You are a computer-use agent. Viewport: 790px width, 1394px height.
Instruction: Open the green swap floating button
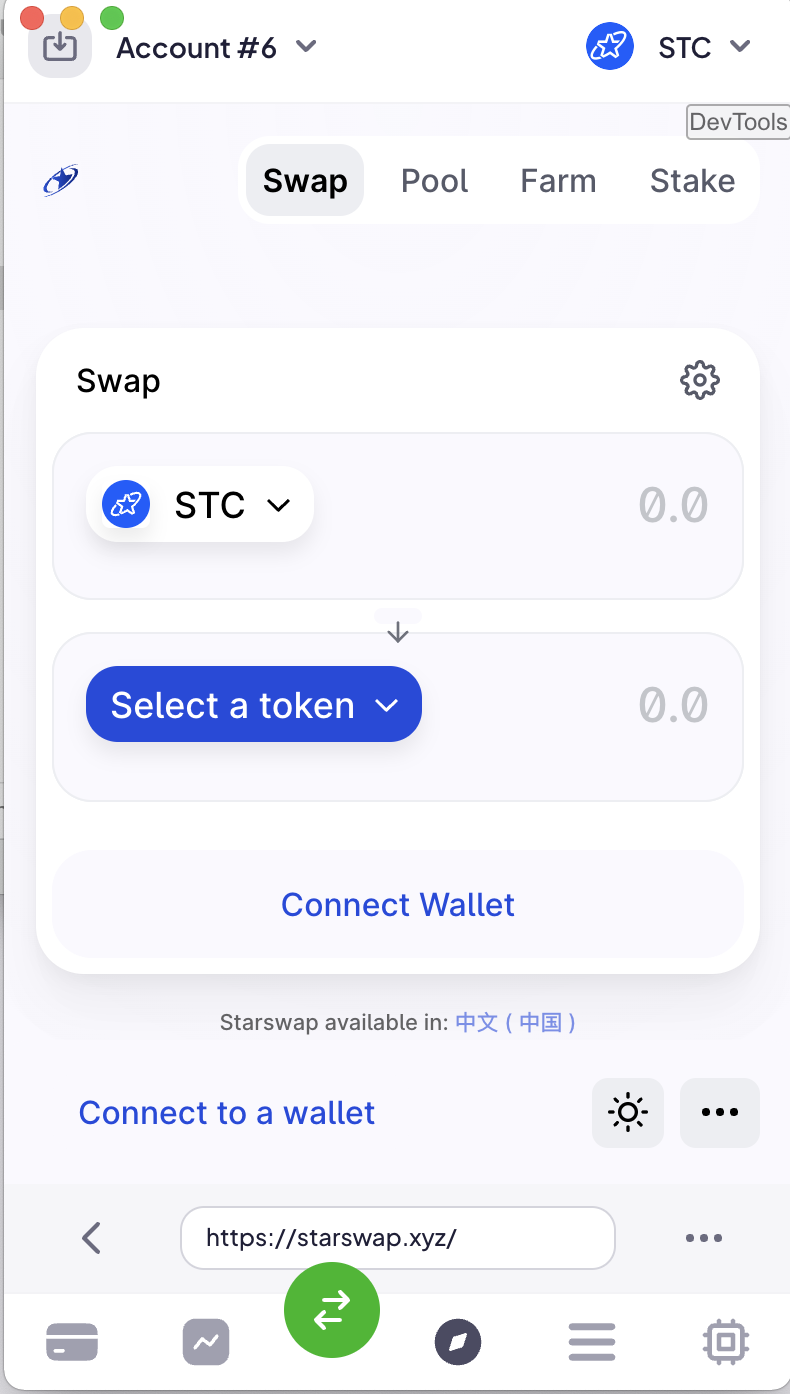332,1311
